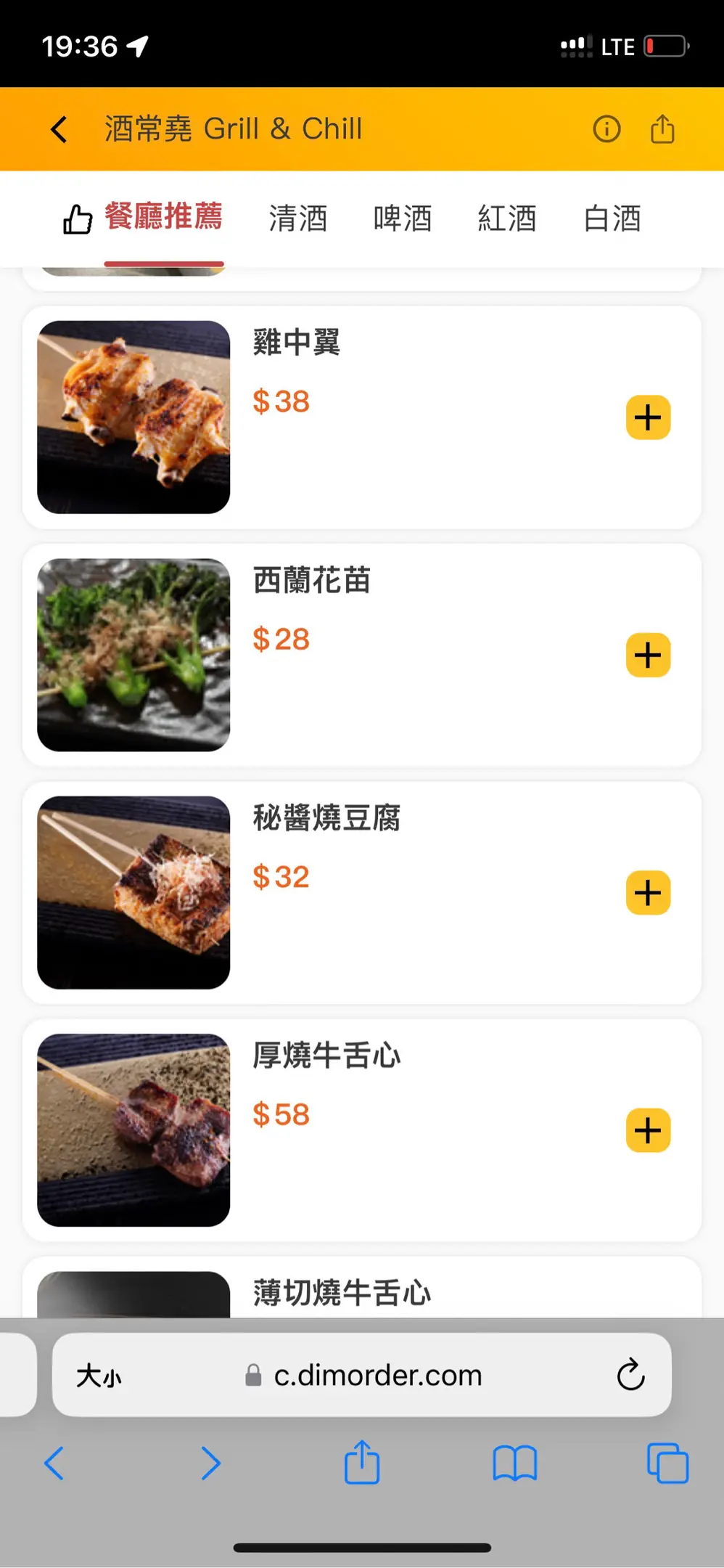Show all open Safari tabs

tap(667, 1463)
